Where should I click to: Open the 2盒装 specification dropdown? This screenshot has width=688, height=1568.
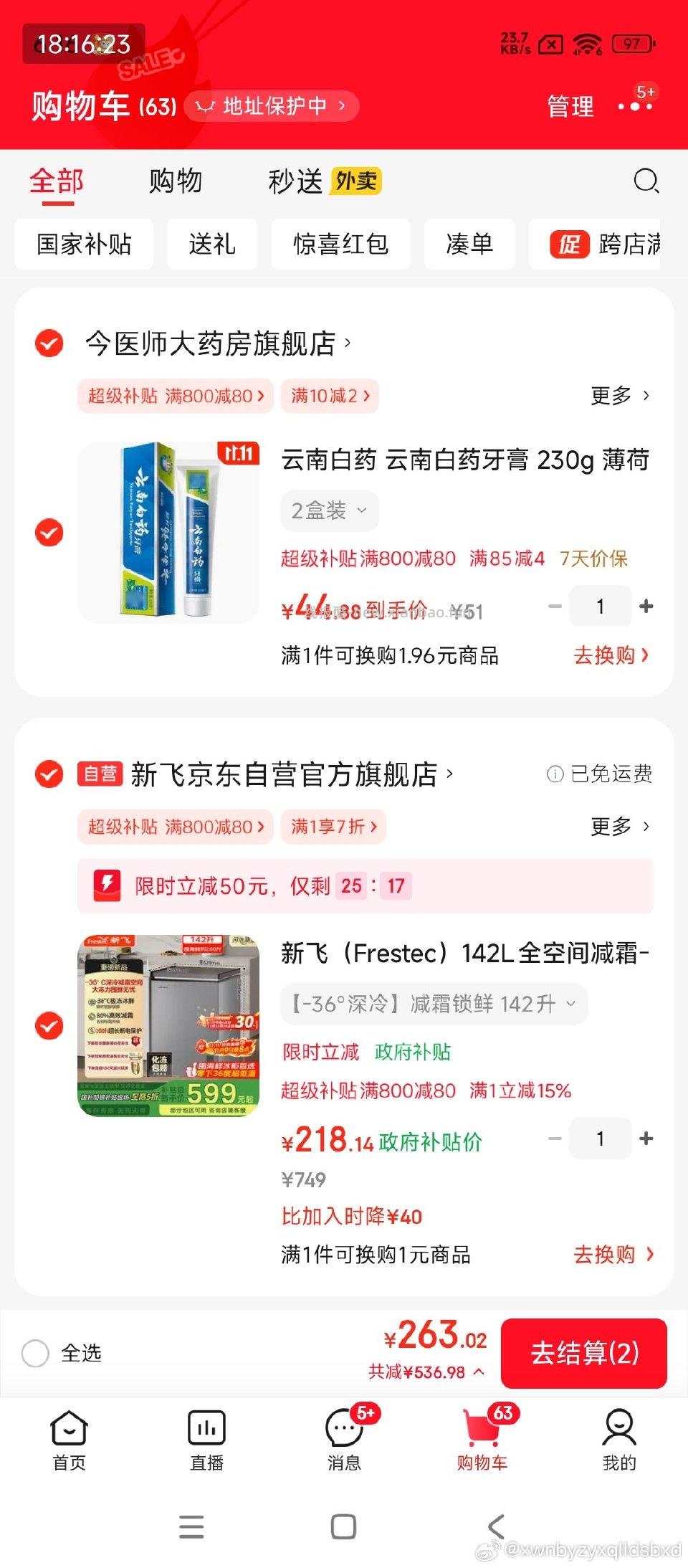point(328,510)
